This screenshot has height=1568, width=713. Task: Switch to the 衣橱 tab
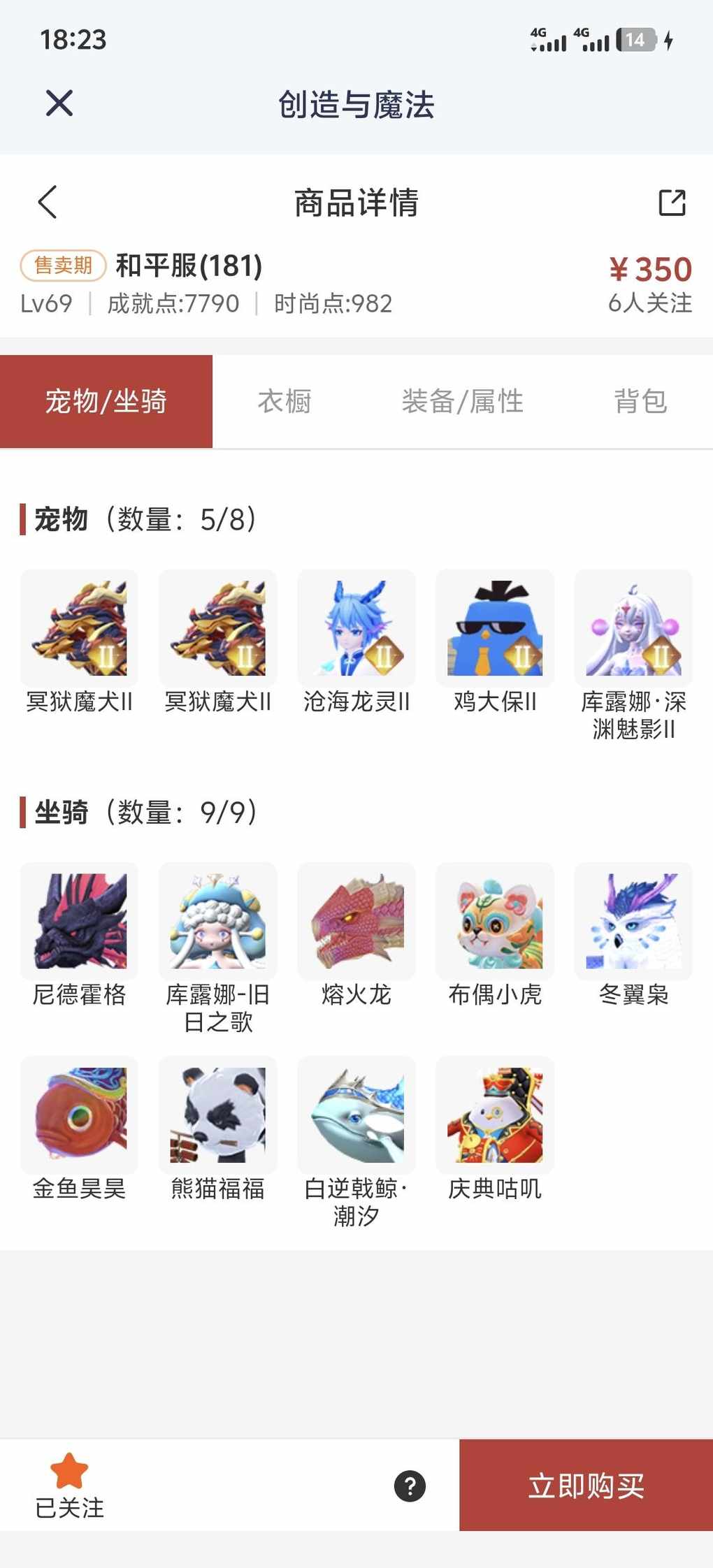284,402
